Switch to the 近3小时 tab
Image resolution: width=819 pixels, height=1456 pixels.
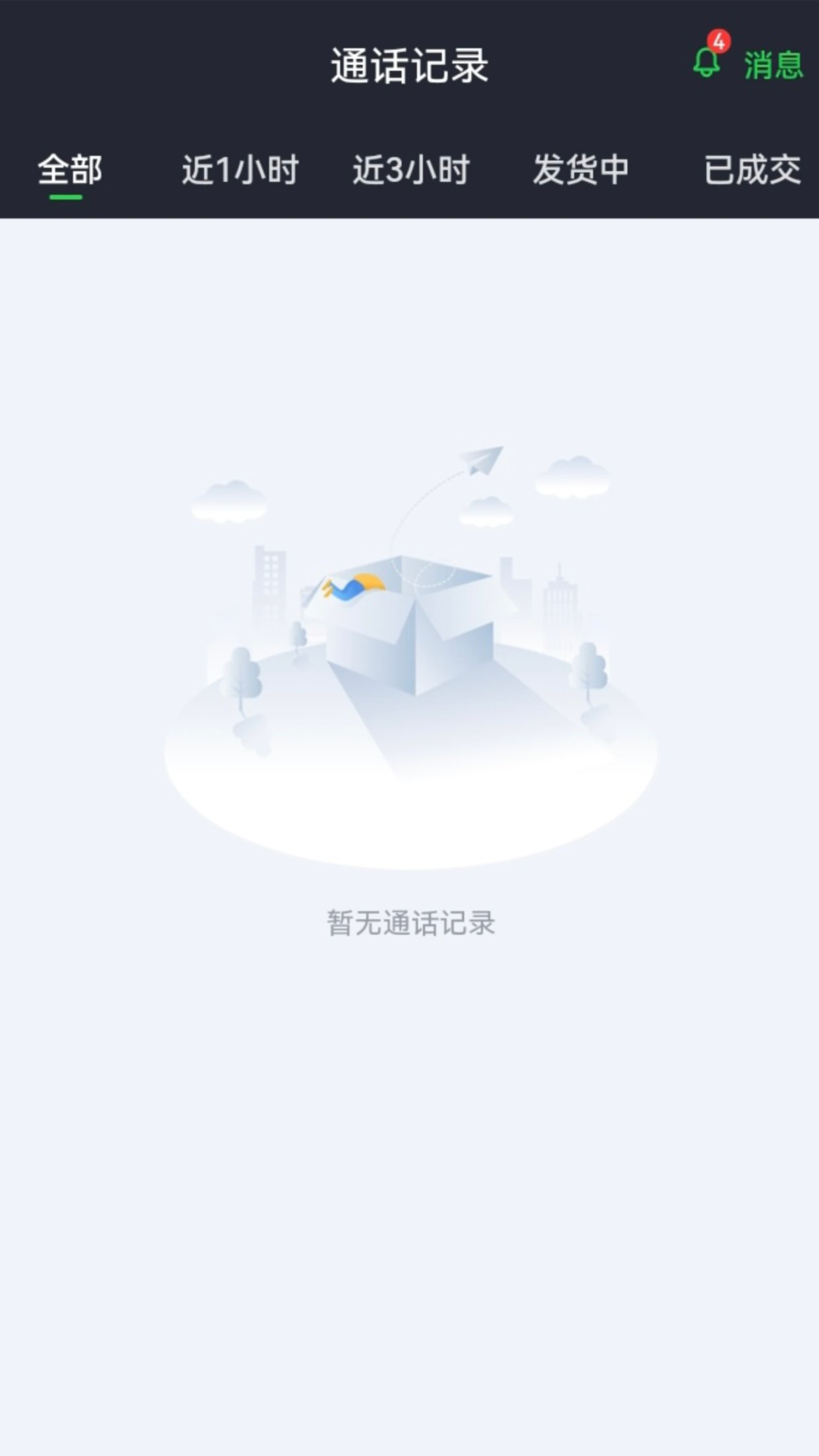tap(411, 170)
